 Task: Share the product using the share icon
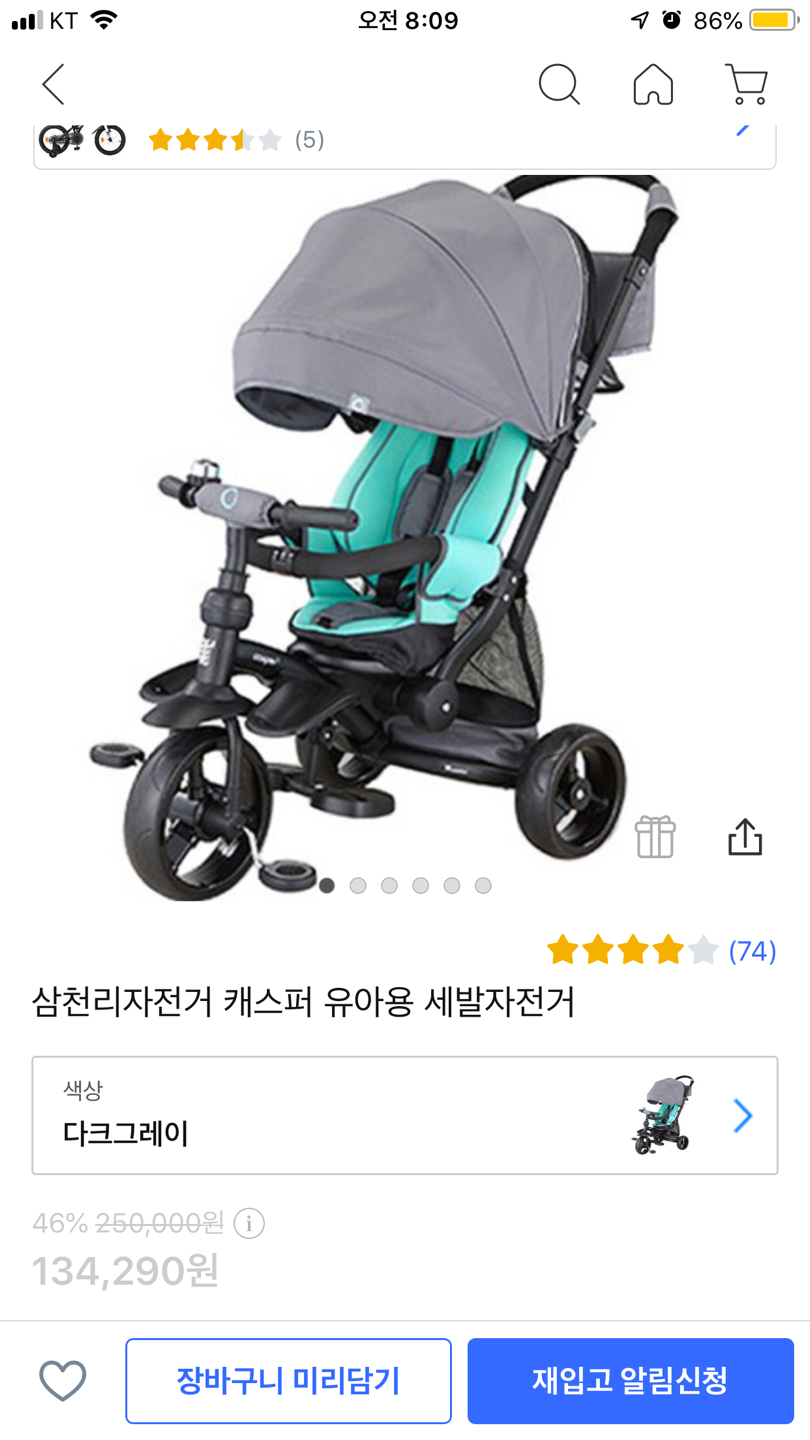[746, 838]
